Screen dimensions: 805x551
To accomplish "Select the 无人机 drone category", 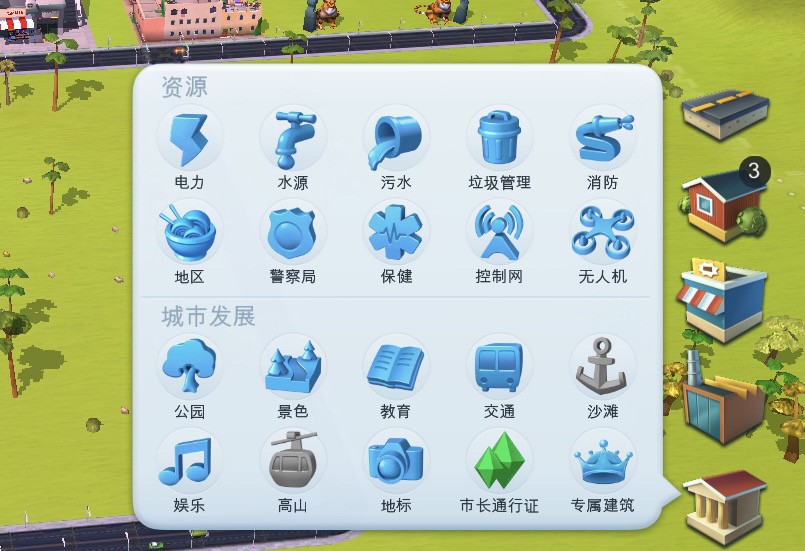I will (602, 233).
